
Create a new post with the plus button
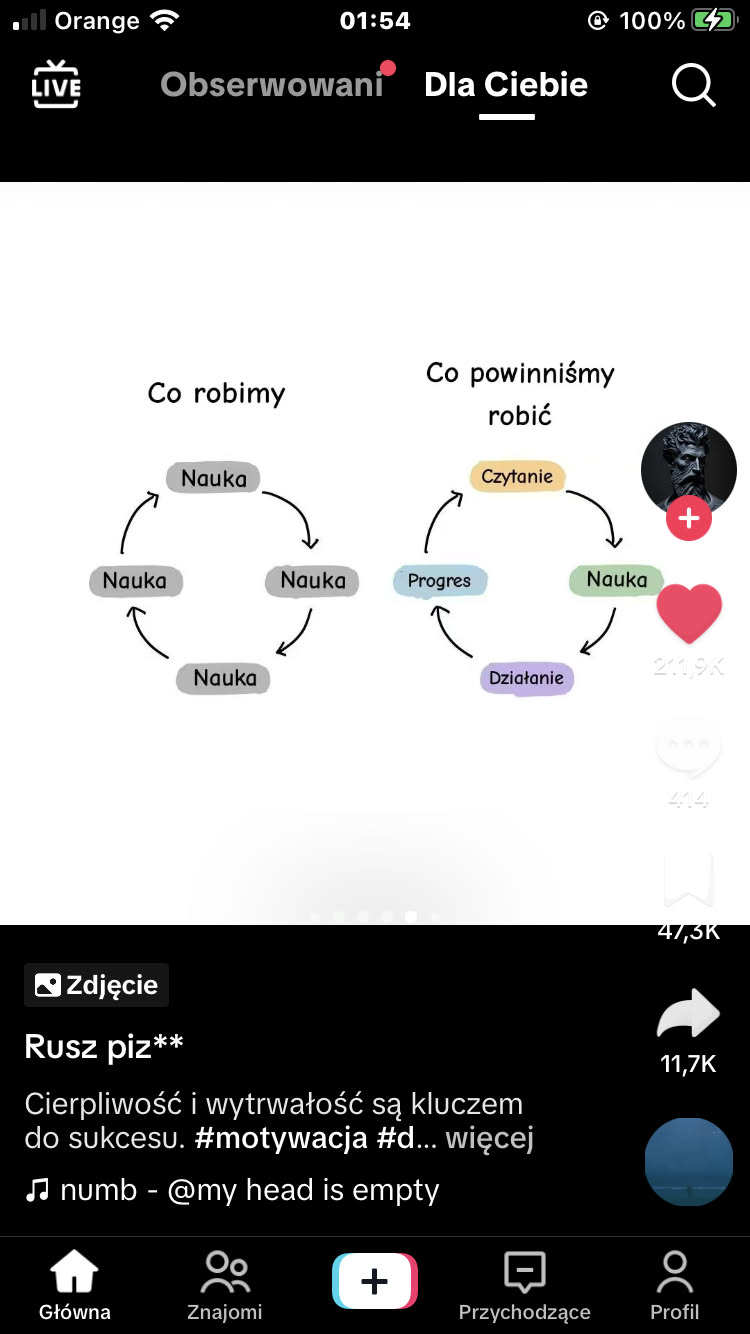pos(375,1281)
